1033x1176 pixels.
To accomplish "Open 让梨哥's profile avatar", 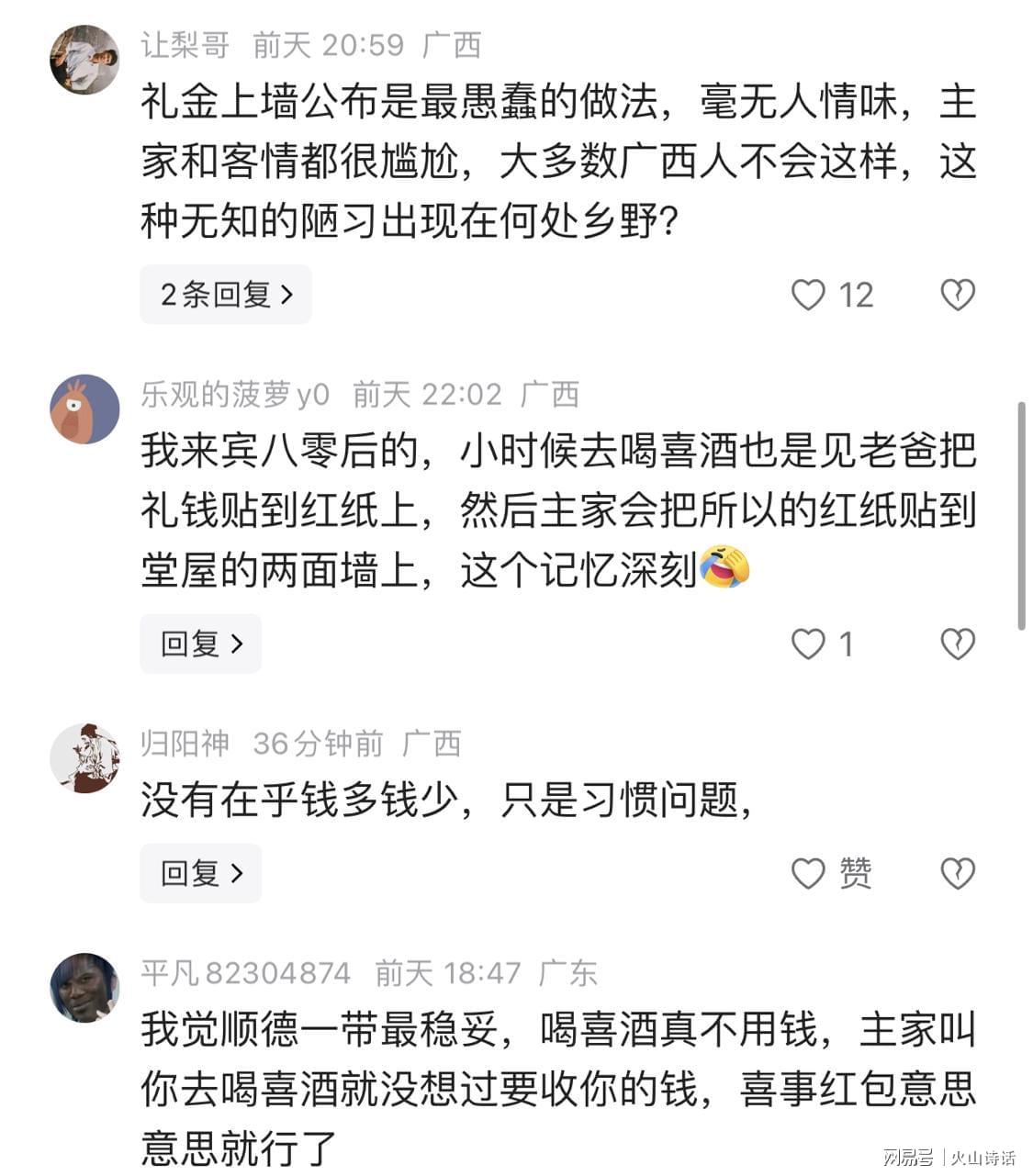I will pyautogui.click(x=84, y=60).
